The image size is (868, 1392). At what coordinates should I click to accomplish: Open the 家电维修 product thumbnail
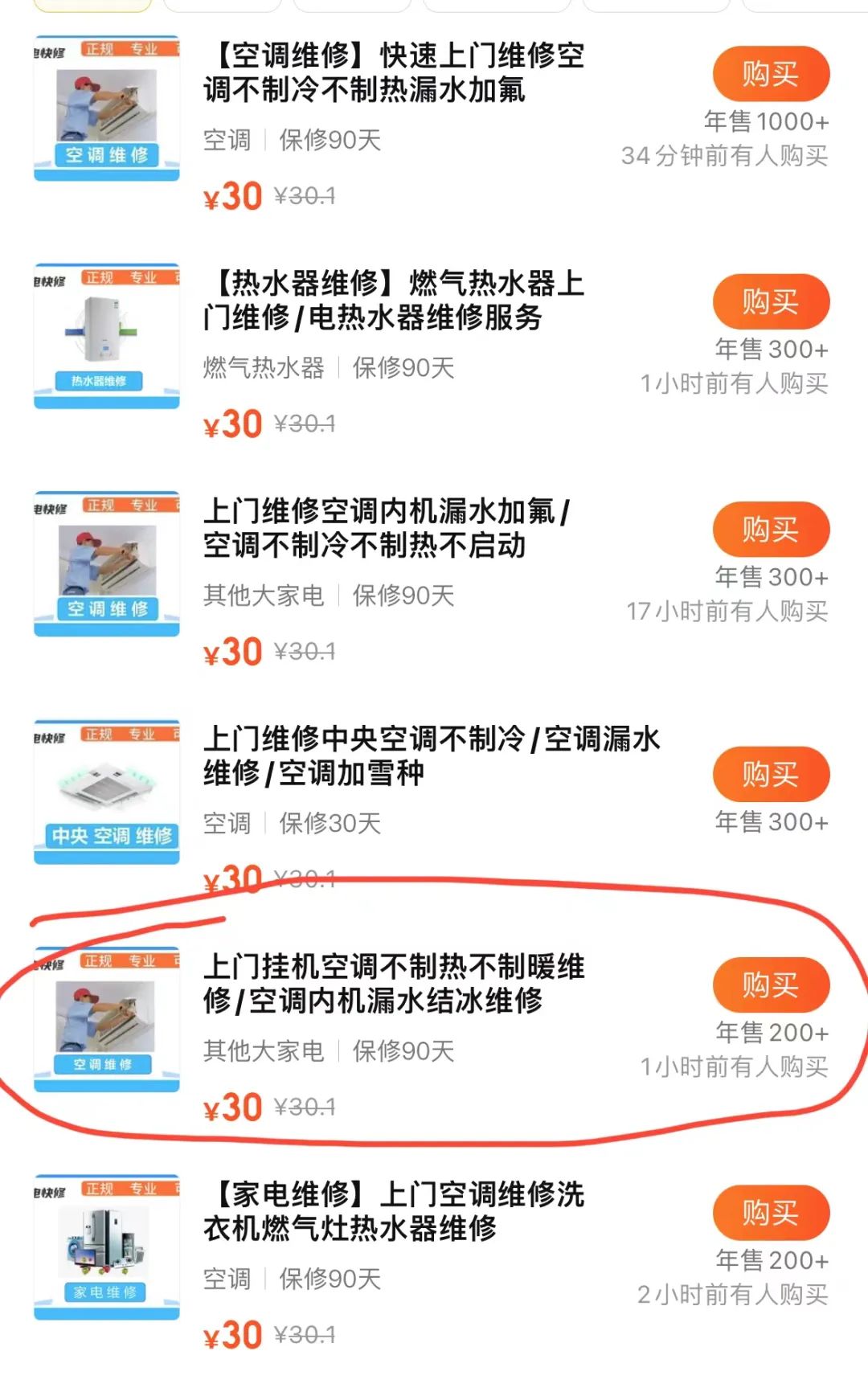(107, 1247)
